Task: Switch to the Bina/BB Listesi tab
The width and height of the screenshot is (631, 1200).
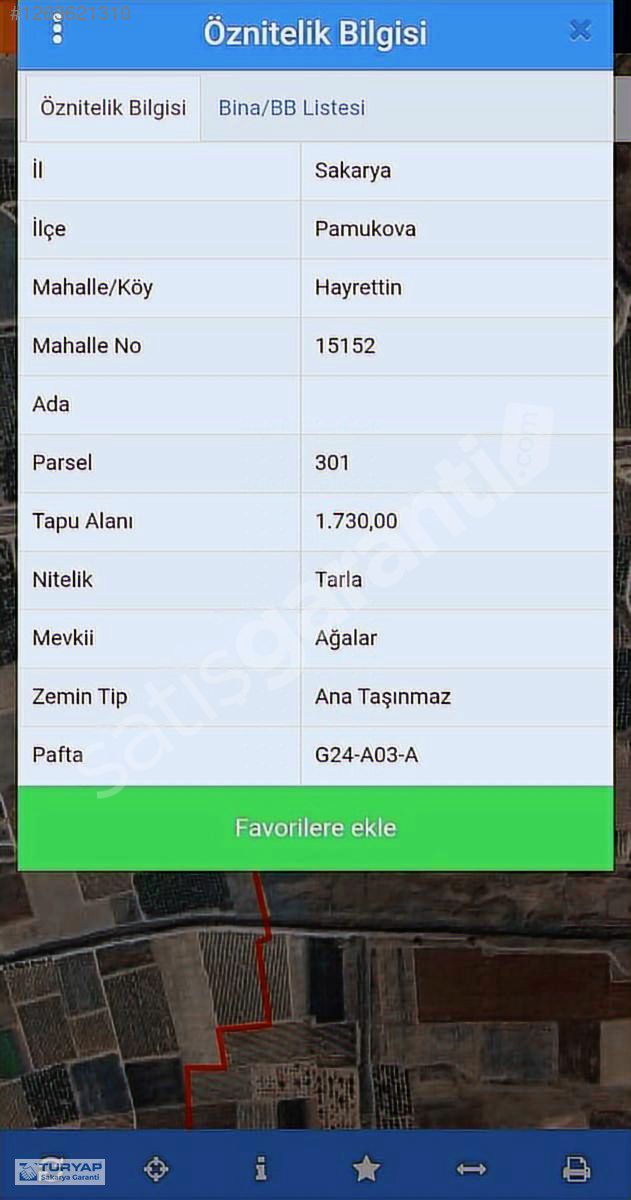Action: [292, 108]
